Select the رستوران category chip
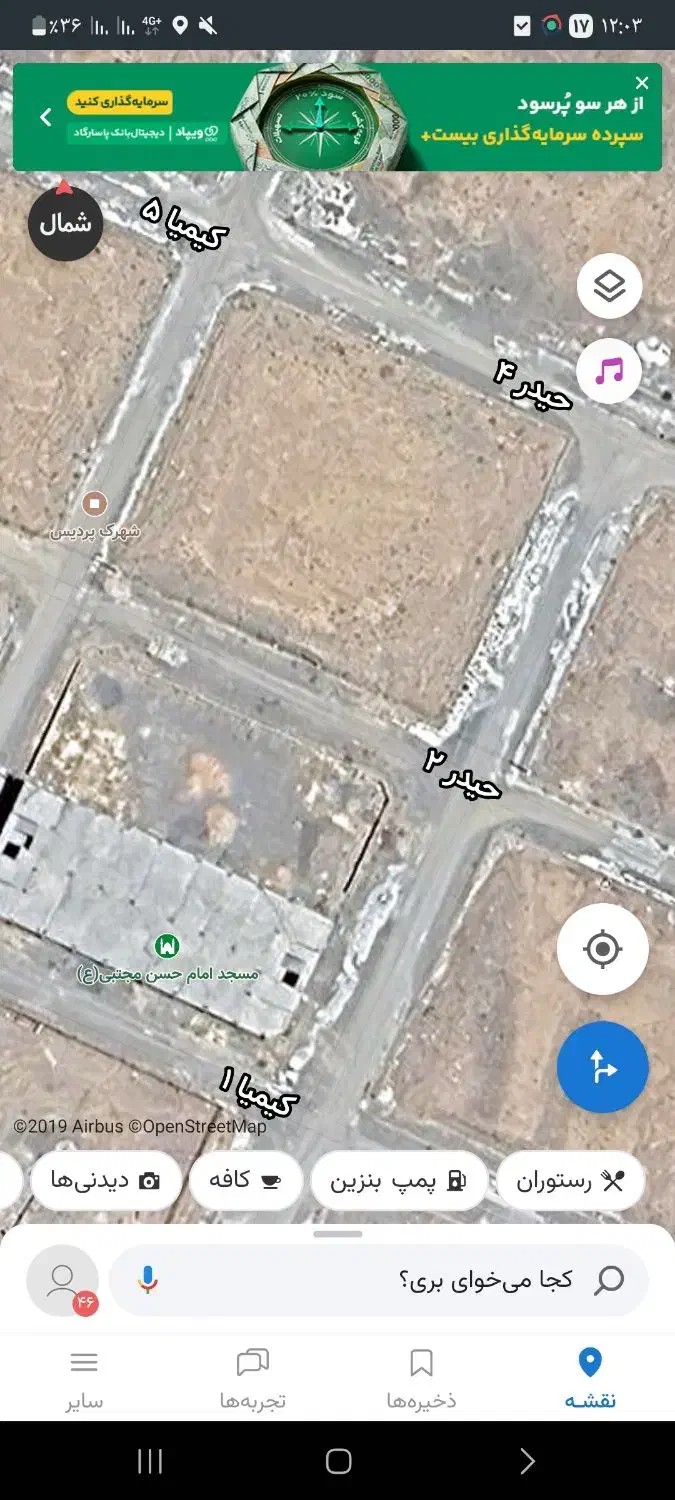 570,1181
